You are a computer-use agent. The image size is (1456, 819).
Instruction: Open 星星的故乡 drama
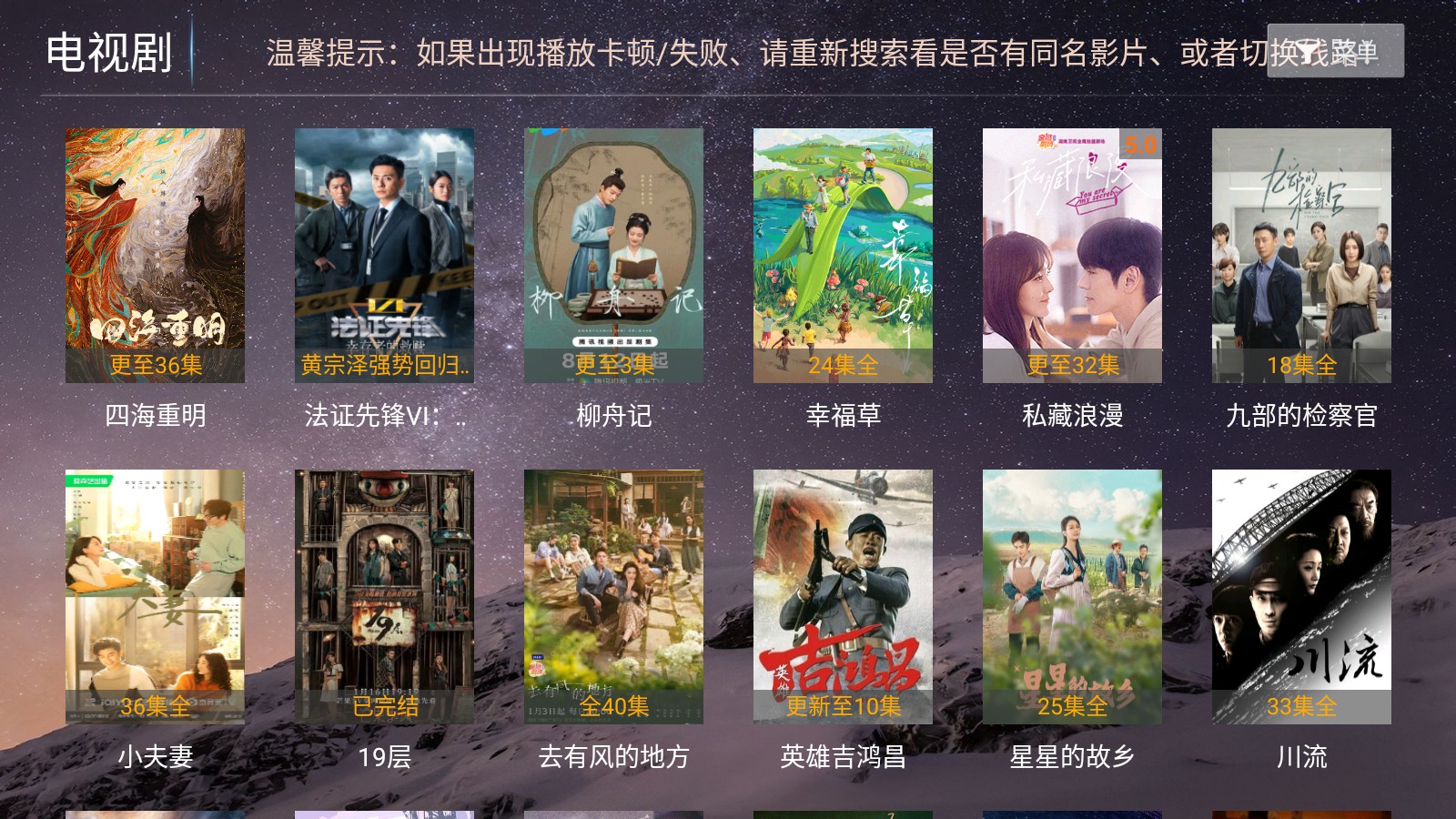tap(1072, 597)
